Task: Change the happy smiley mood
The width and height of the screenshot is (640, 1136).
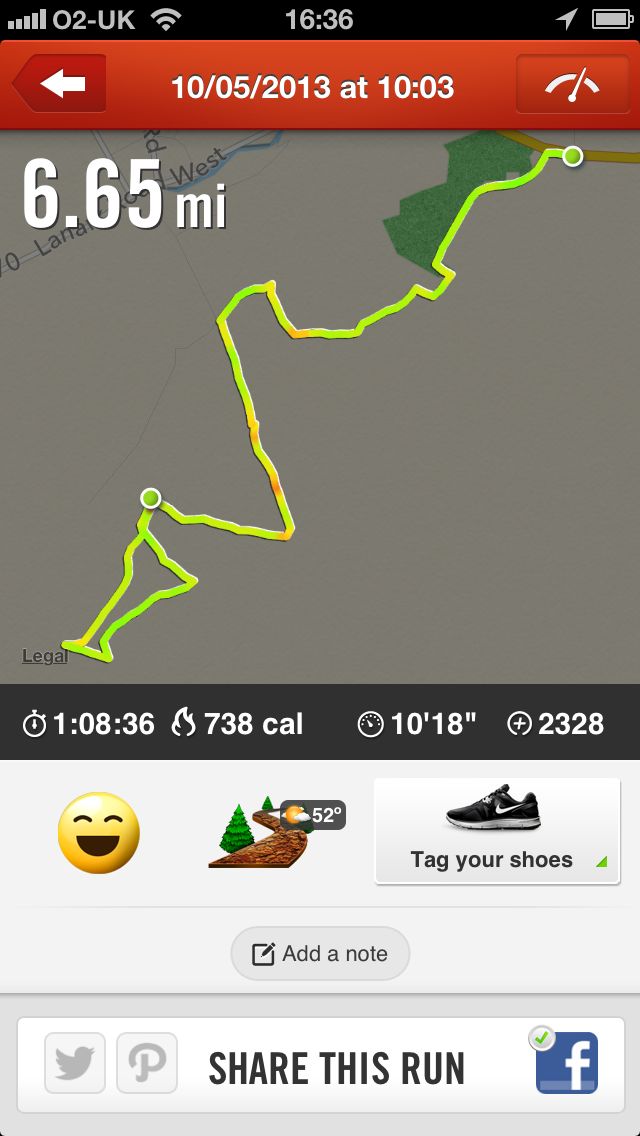Action: click(98, 833)
